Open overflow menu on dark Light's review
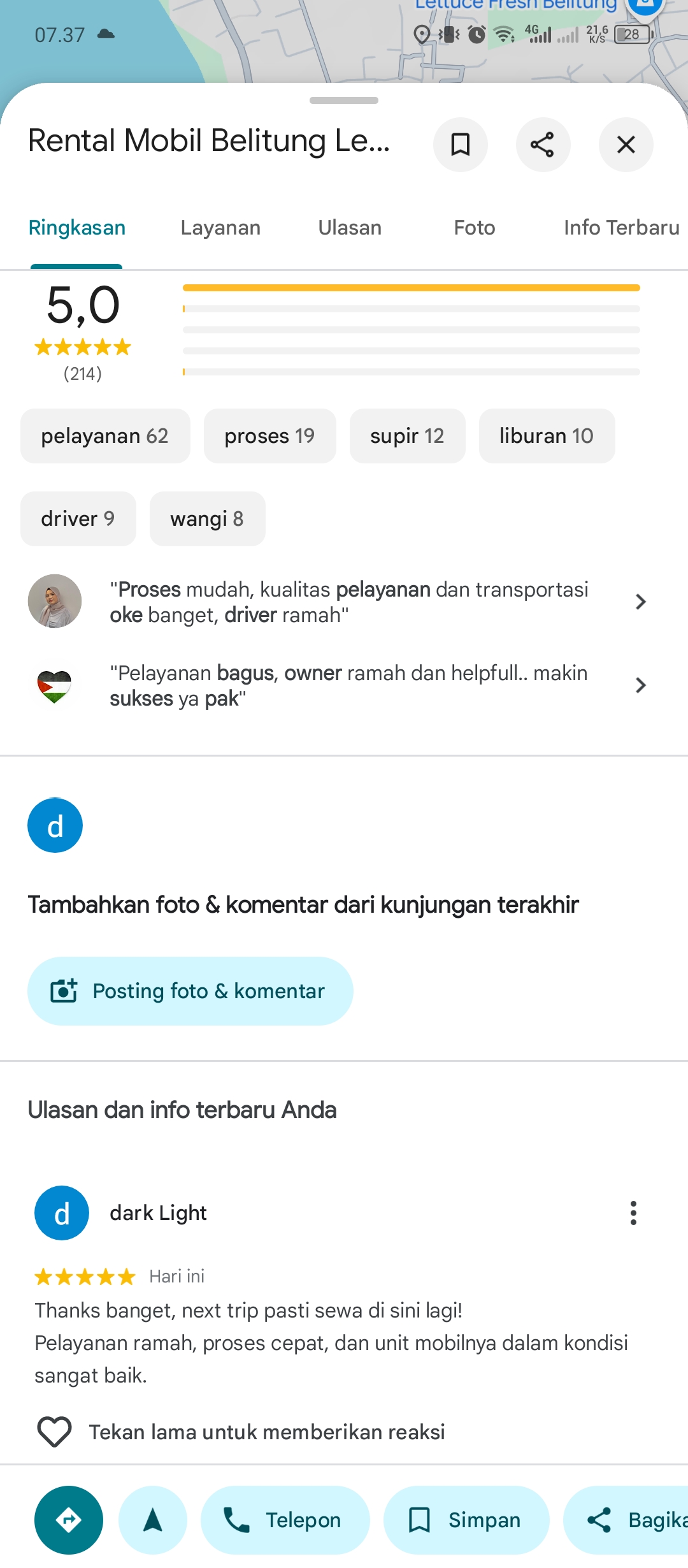The width and height of the screenshot is (688, 1568). pyautogui.click(x=633, y=1213)
